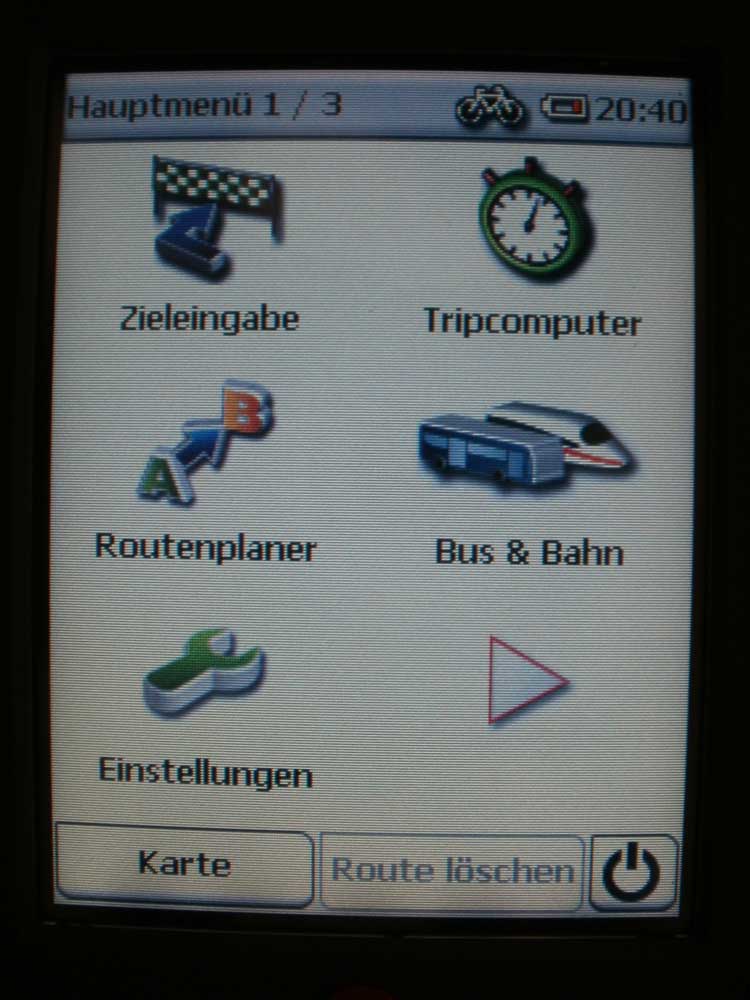Tap the Karte button
Image resolution: width=750 pixels, height=1000 pixels.
185,866
